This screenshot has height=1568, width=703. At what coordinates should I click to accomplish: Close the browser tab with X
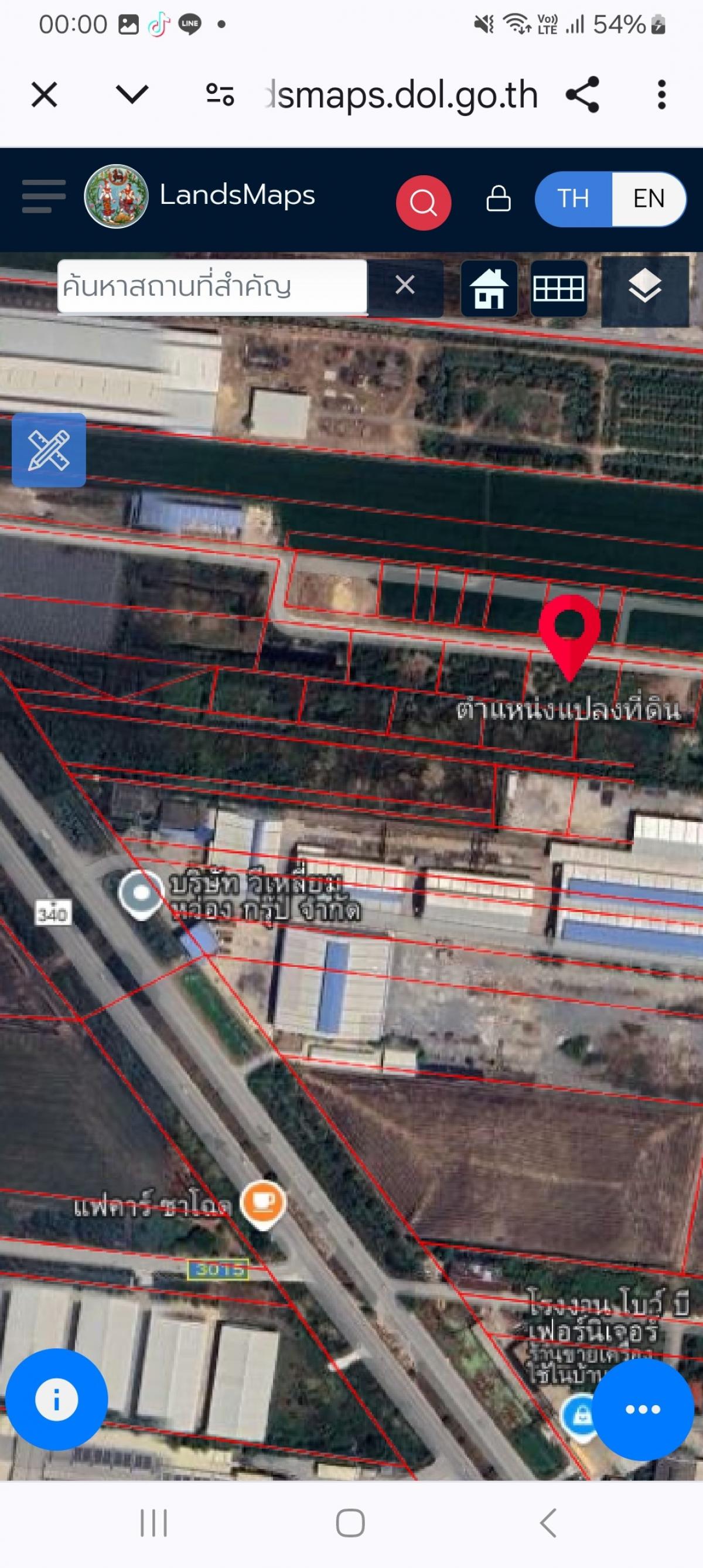tap(45, 95)
